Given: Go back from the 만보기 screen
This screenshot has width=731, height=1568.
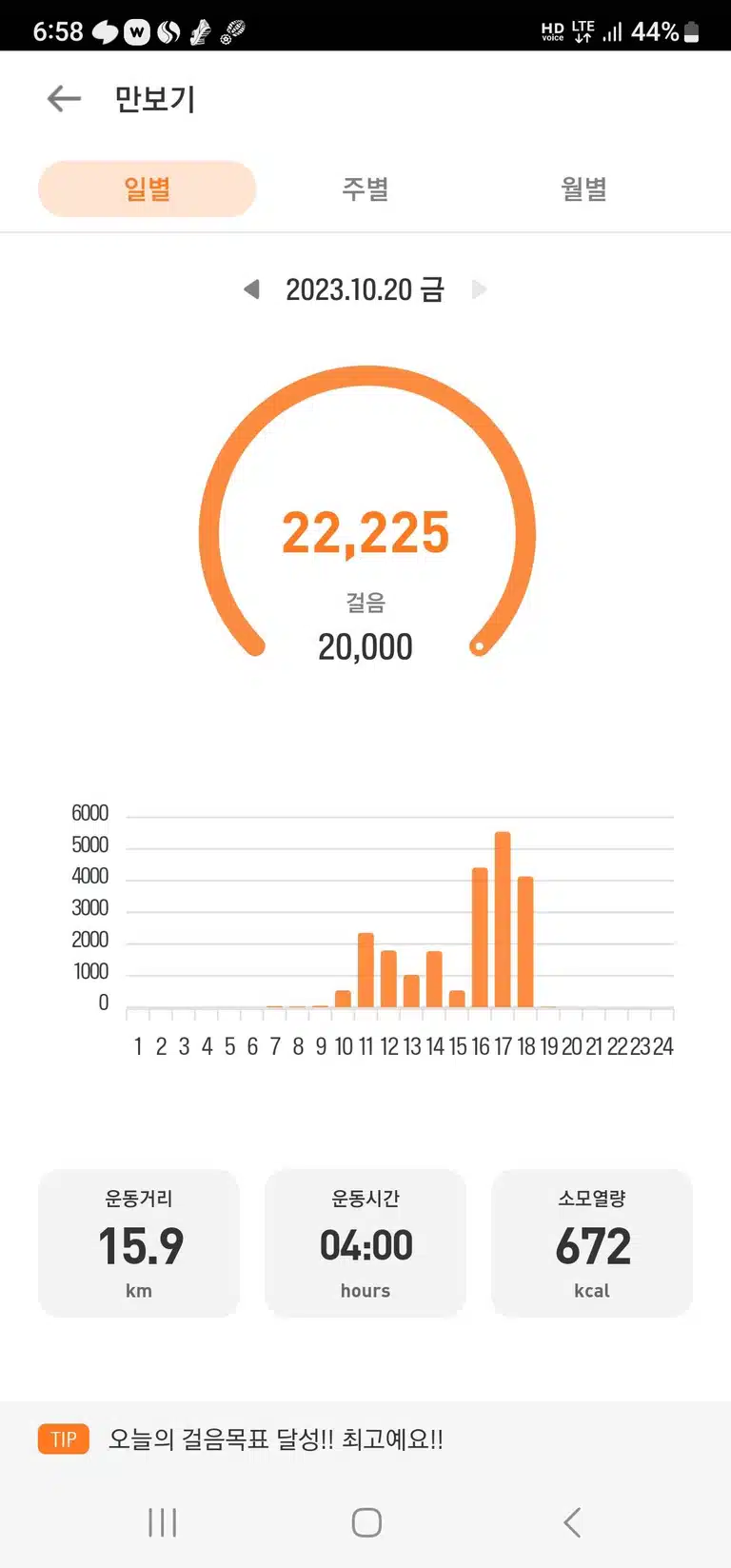Looking at the screenshot, I should click(64, 98).
